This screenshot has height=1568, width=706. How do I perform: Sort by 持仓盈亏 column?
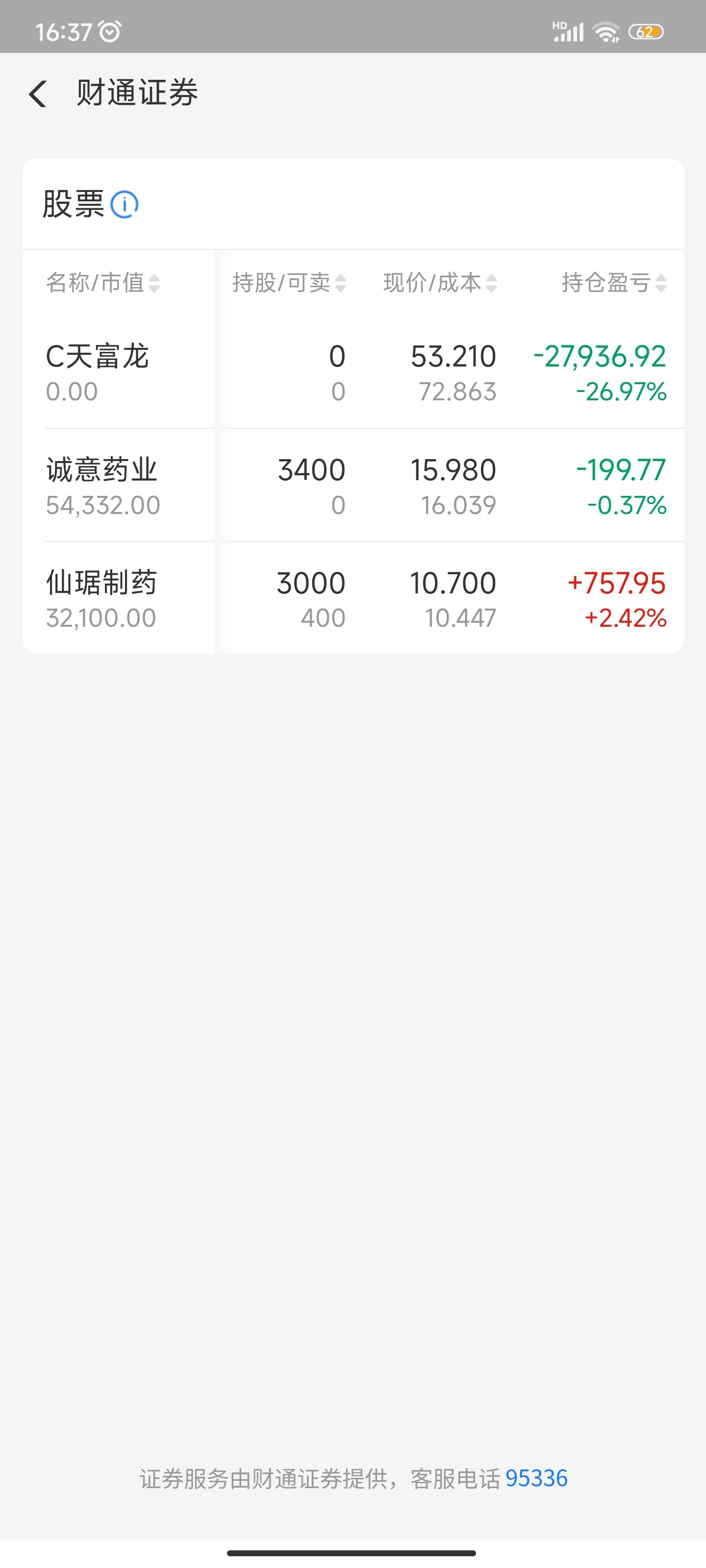tap(614, 283)
